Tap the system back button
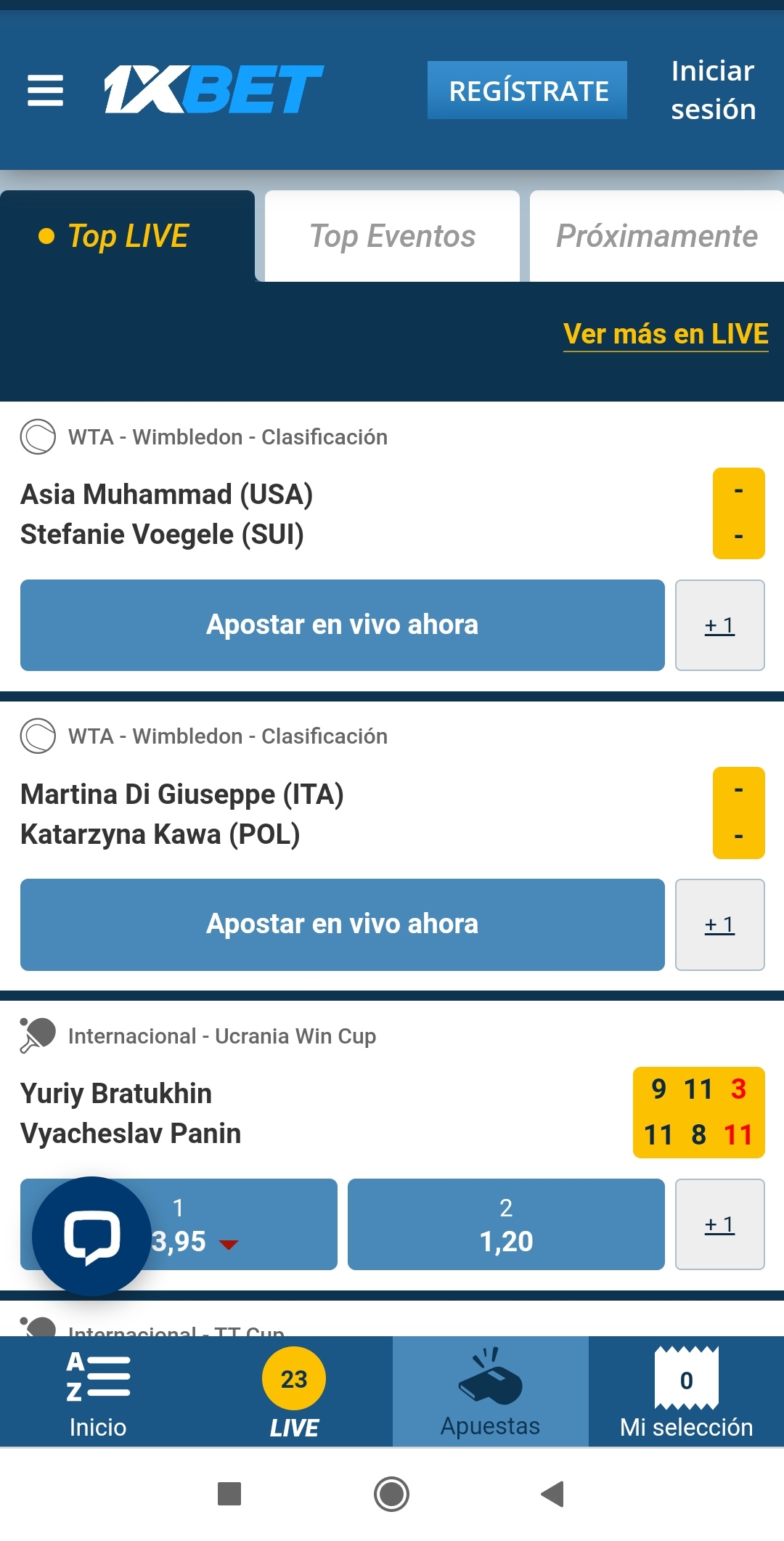The width and height of the screenshot is (784, 1541). 553,1494
